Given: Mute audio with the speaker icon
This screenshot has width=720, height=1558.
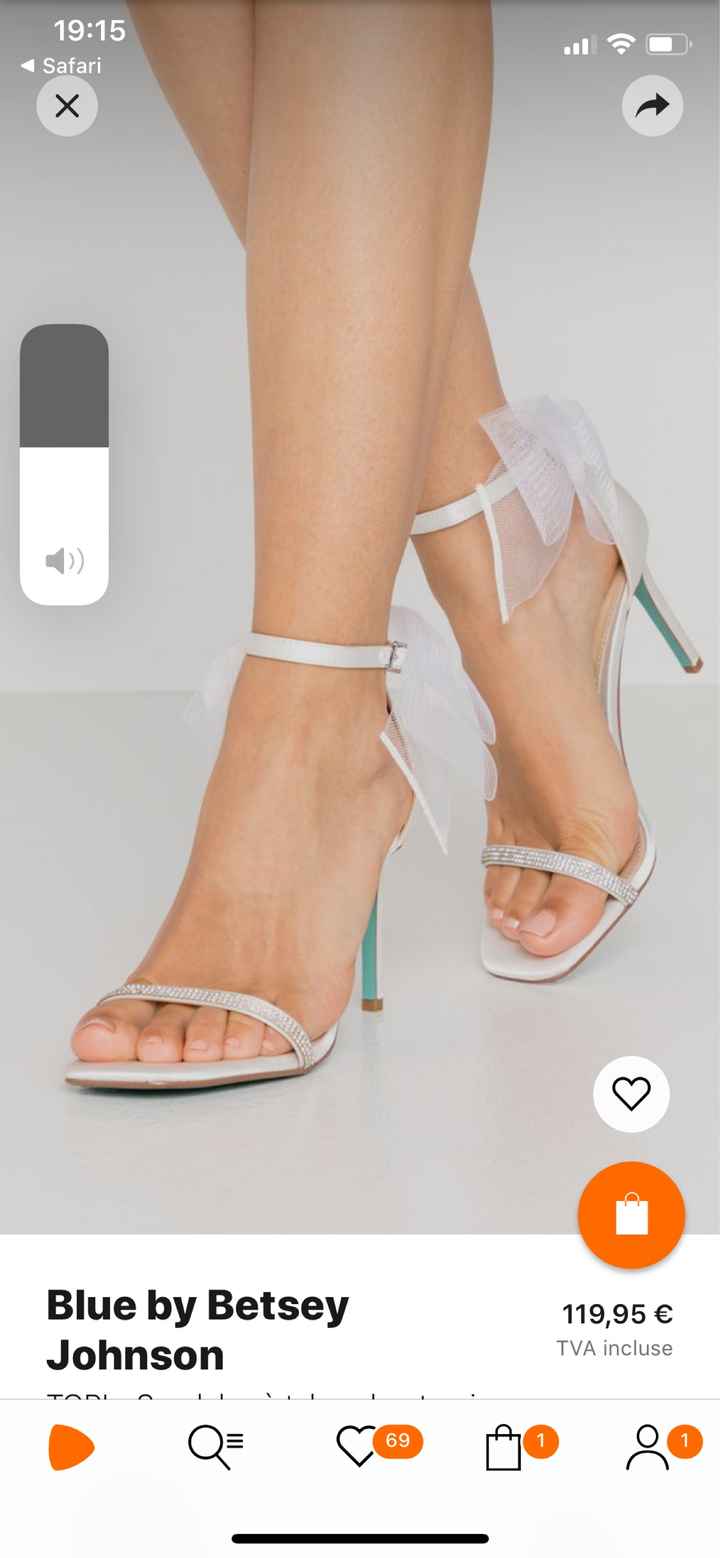Looking at the screenshot, I should pos(64,561).
